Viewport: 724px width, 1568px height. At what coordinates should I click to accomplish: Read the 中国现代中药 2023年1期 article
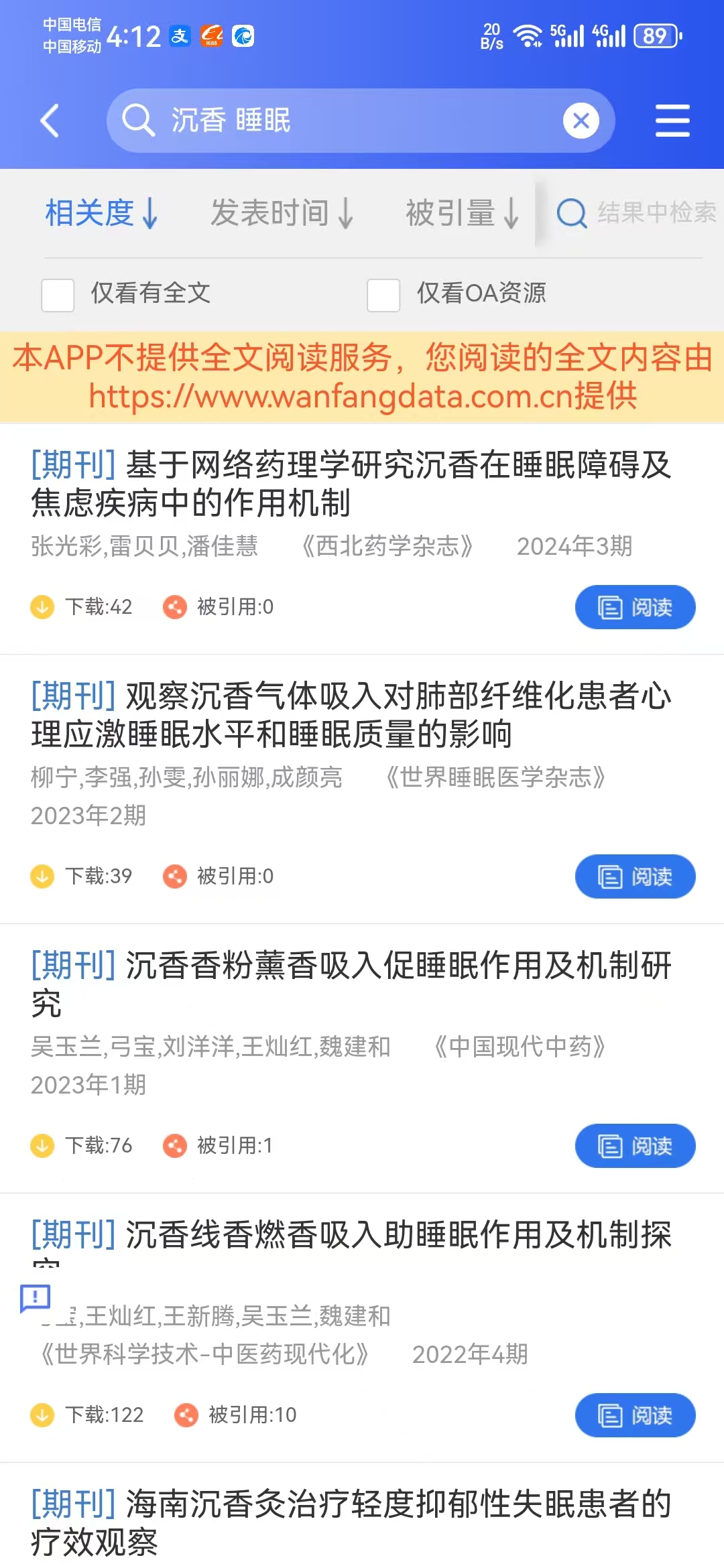tap(635, 1146)
